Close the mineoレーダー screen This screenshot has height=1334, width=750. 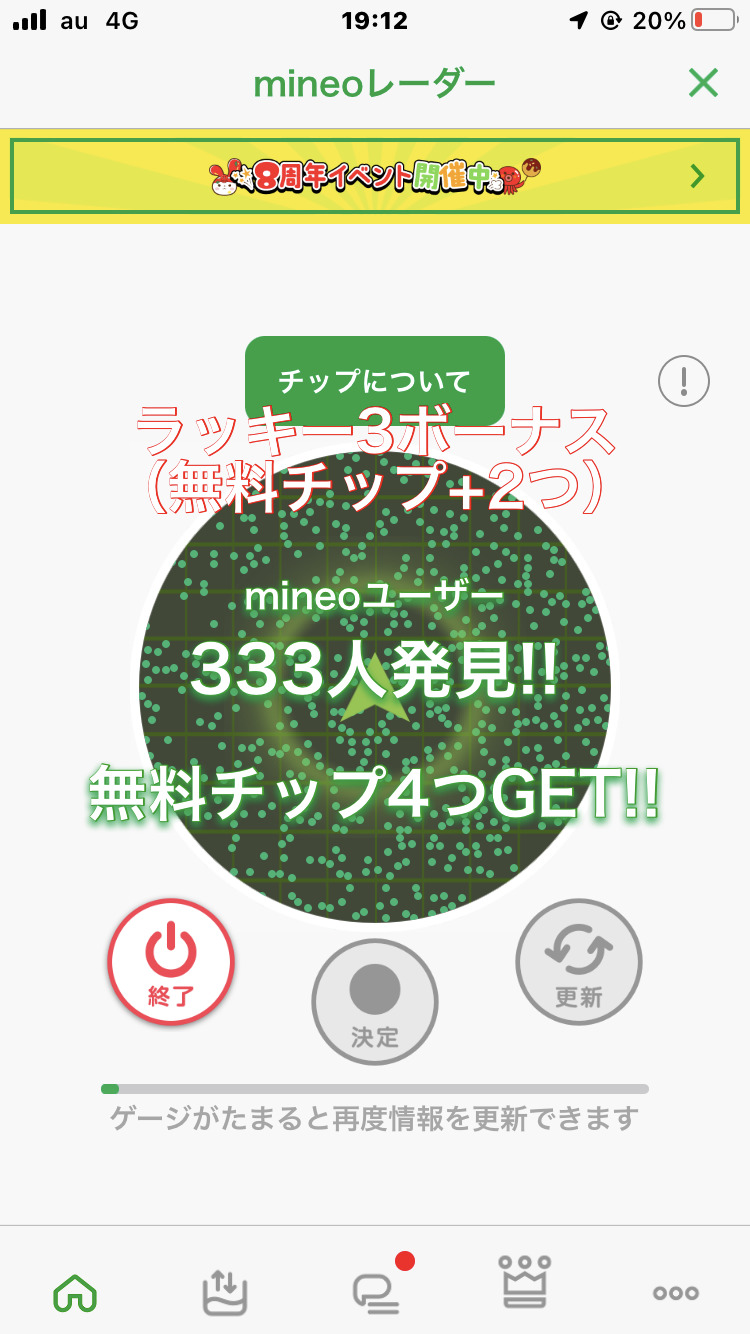coord(703,84)
